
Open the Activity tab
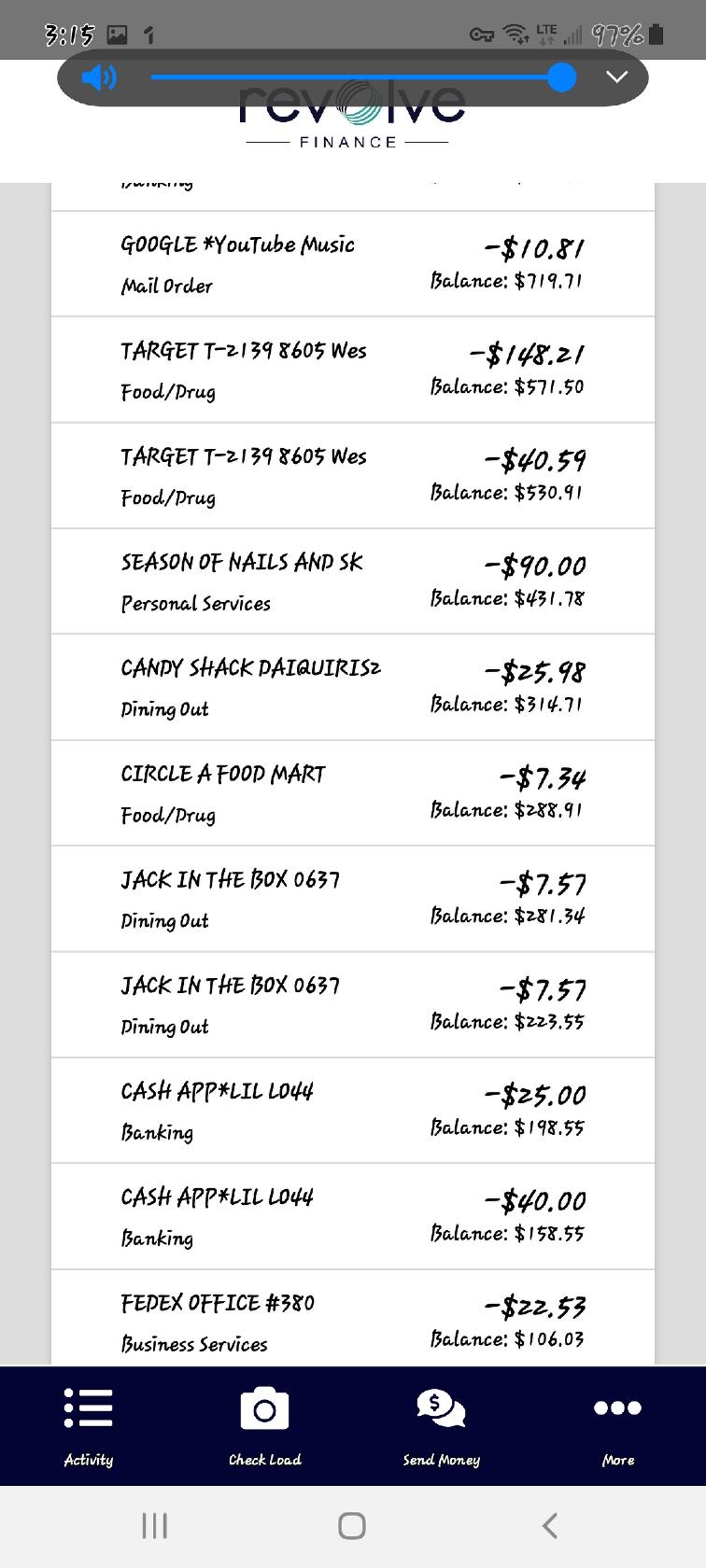pyautogui.click(x=89, y=1426)
